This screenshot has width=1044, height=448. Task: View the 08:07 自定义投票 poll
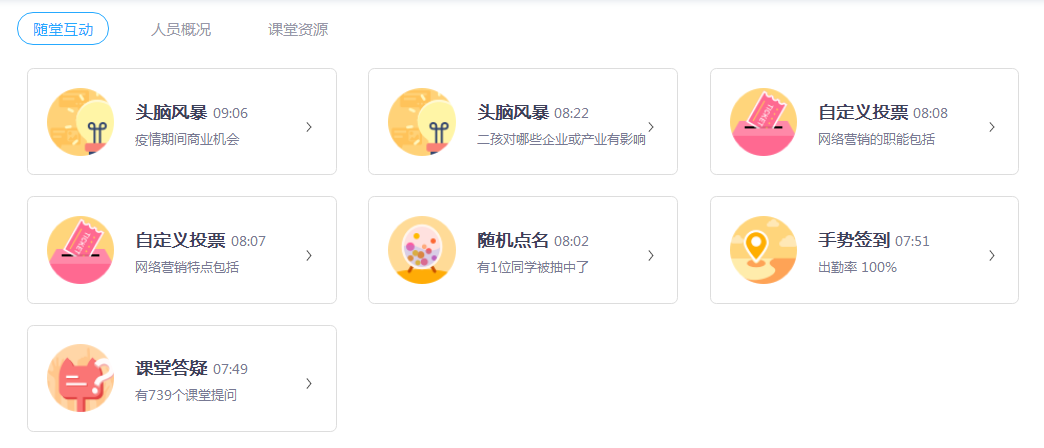pos(182,250)
